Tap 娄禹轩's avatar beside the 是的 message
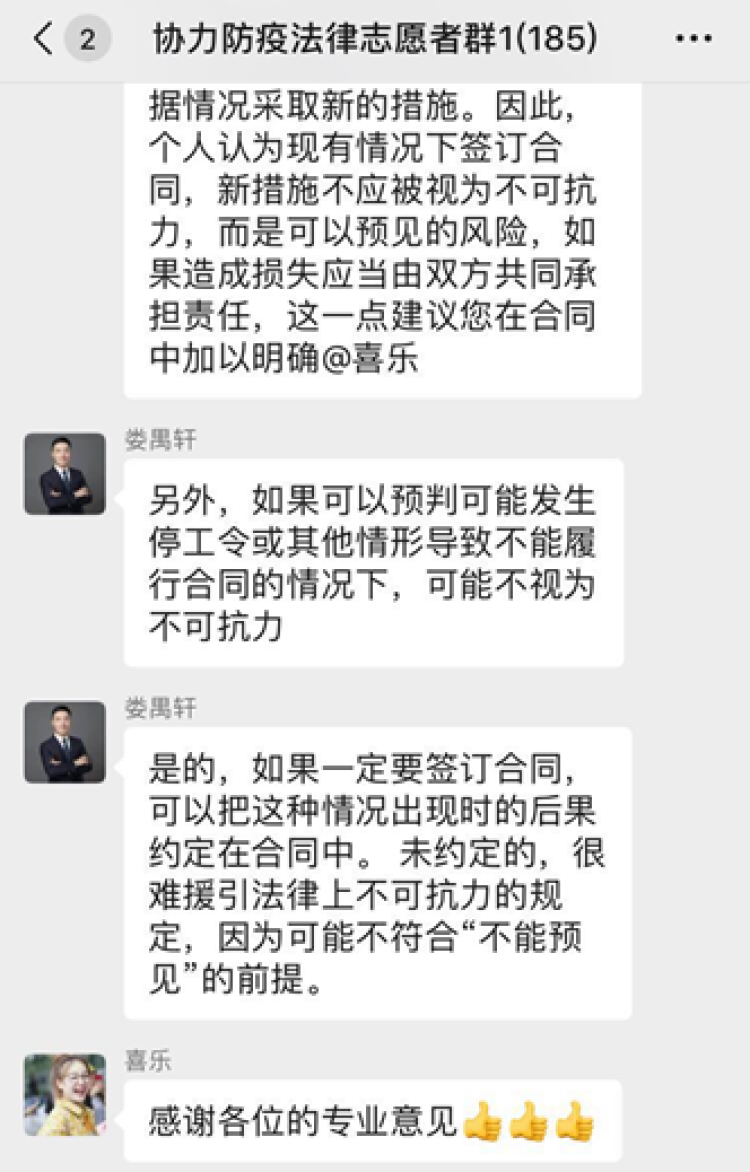 pos(65,742)
